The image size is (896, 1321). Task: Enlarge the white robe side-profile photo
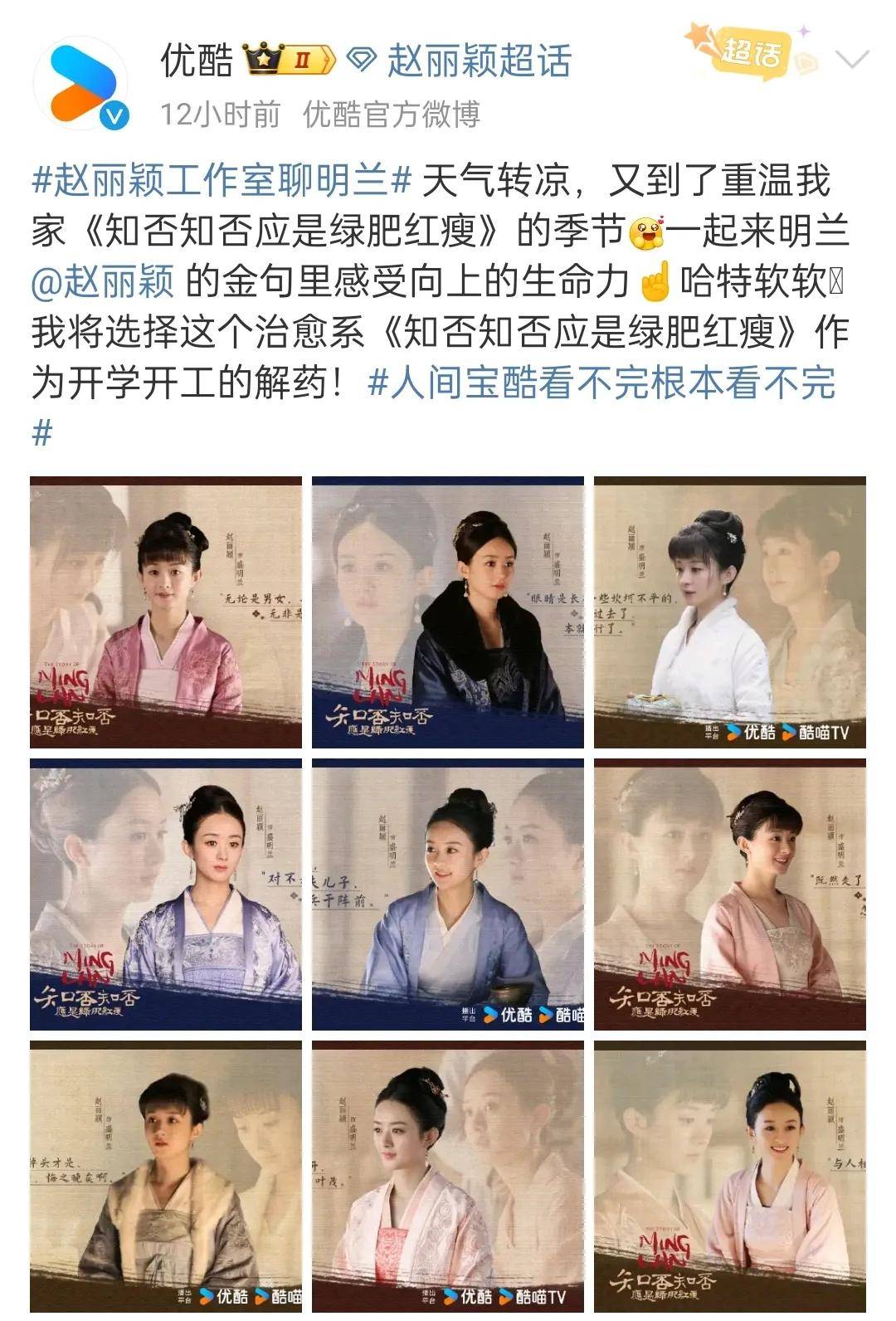pyautogui.click(x=730, y=612)
